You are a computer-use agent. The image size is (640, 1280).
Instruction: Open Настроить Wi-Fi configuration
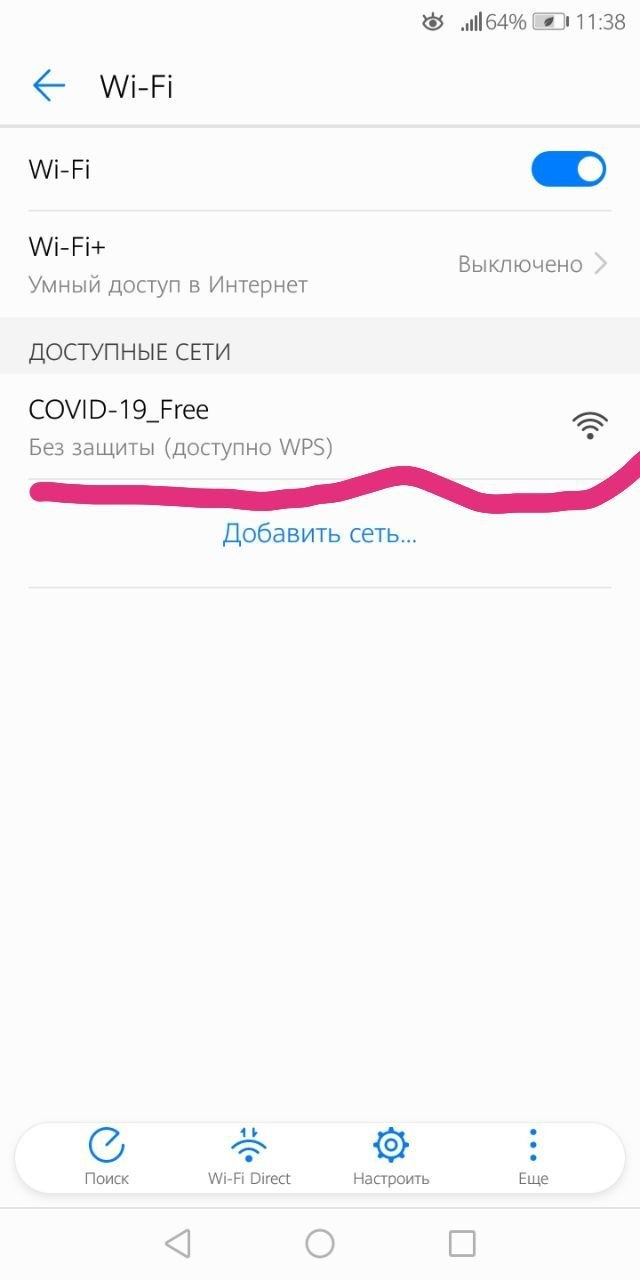(x=391, y=1157)
